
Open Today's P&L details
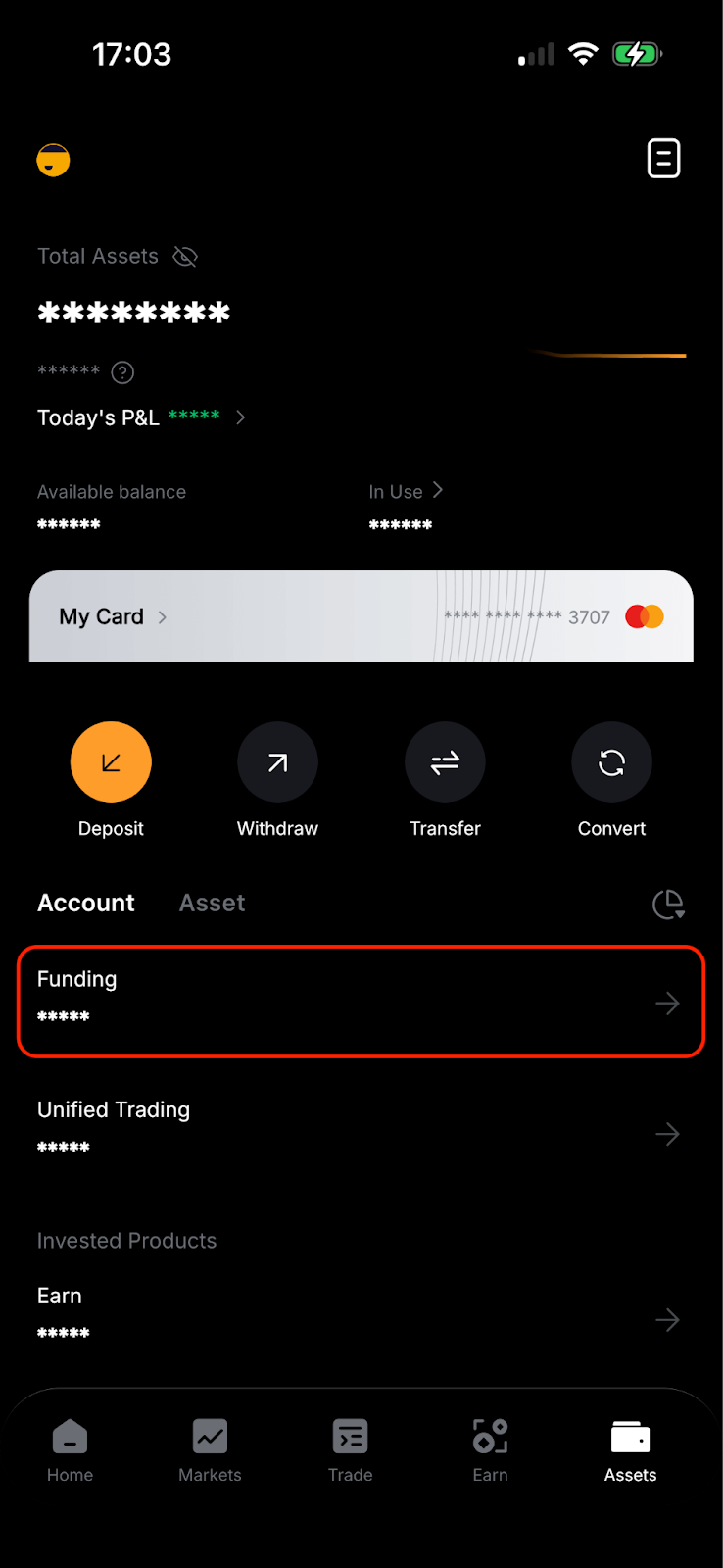click(x=141, y=417)
